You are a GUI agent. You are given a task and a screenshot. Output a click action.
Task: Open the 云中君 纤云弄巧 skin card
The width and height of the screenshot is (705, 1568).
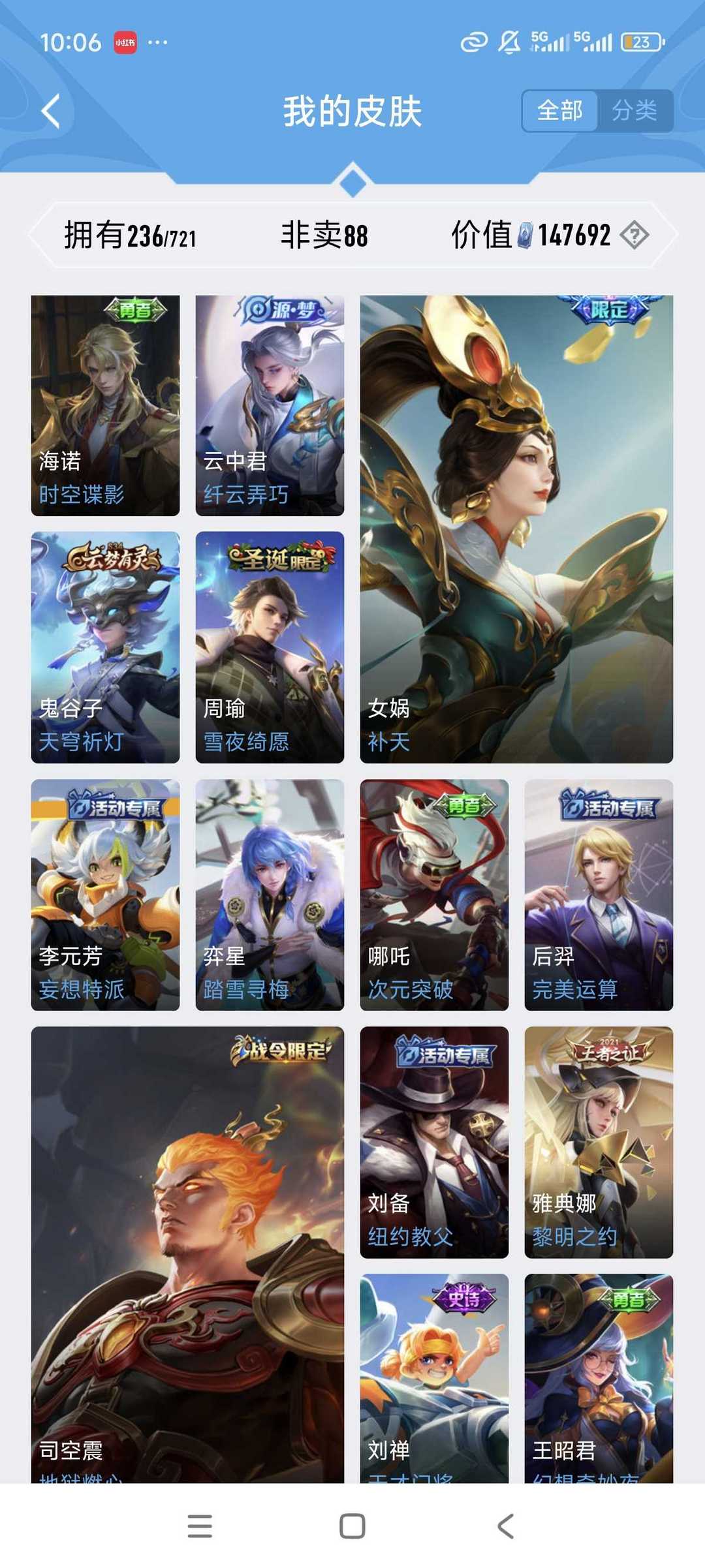pyautogui.click(x=270, y=405)
